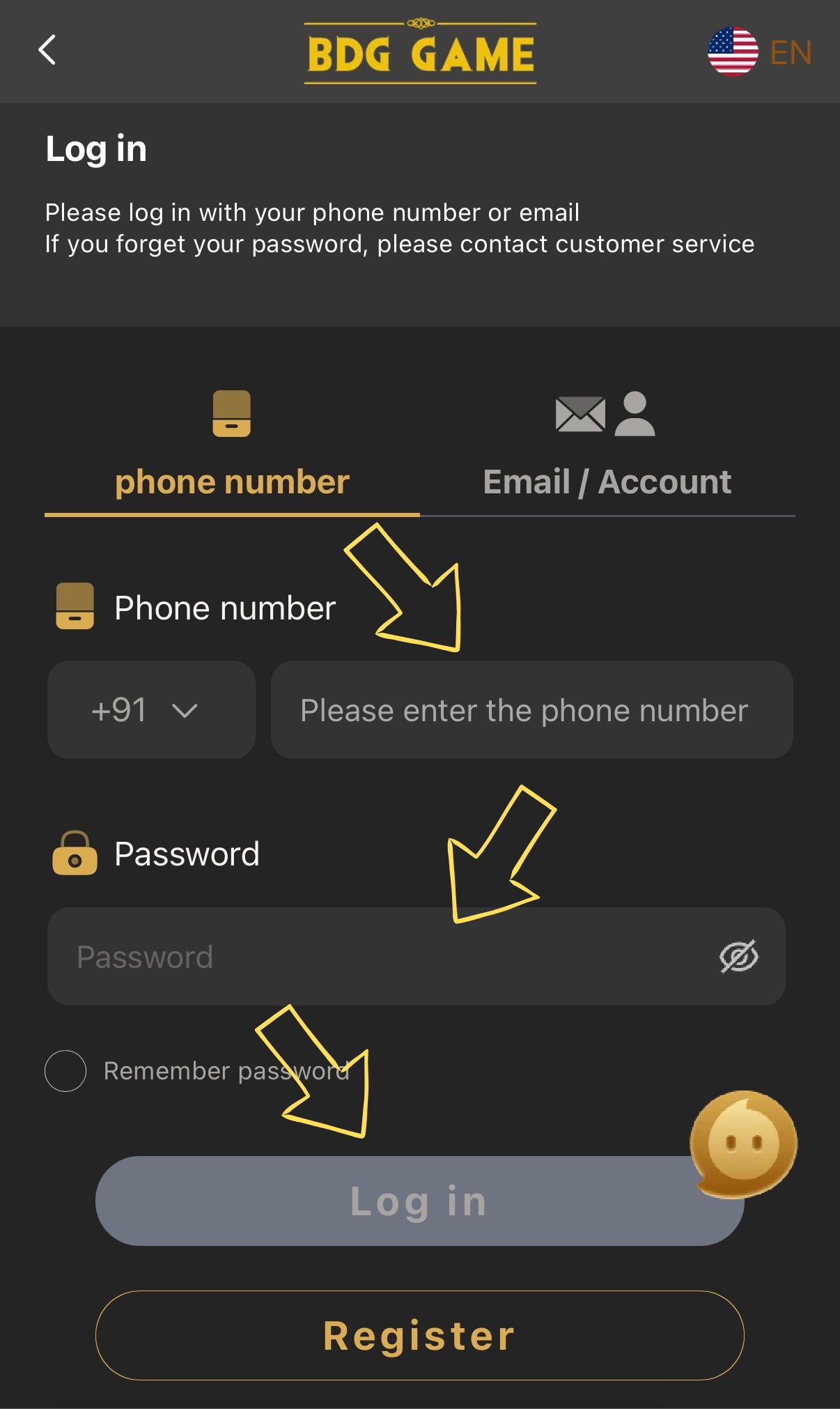The image size is (840, 1409).
Task: Switch to the Email / Account tab
Action: click(607, 481)
